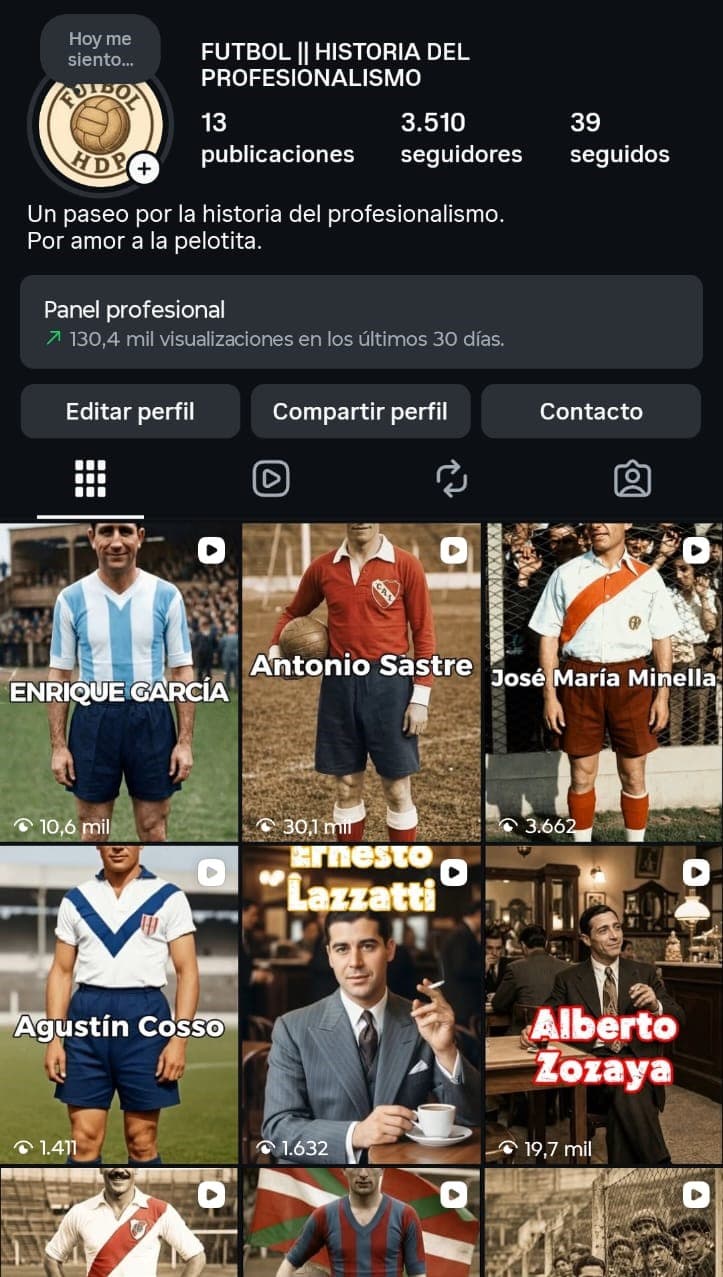
Task: Select the Reels tab icon
Action: click(270, 479)
